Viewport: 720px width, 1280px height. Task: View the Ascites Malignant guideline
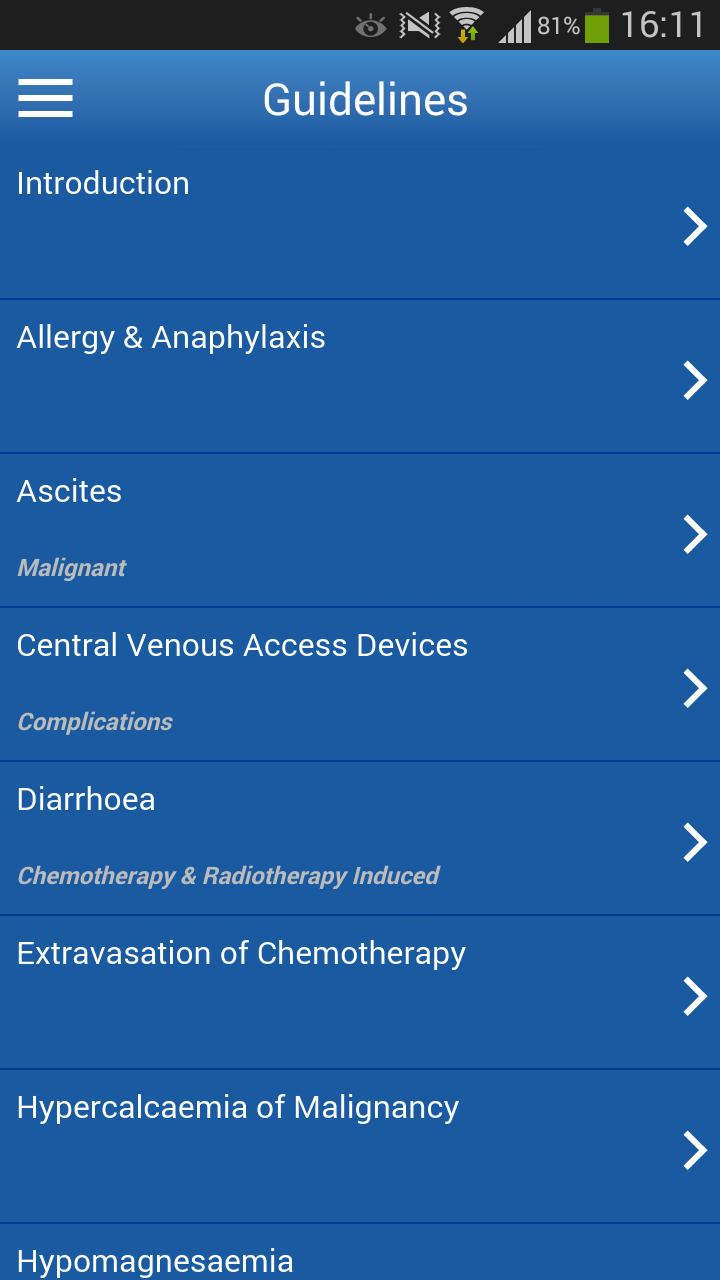coord(360,533)
